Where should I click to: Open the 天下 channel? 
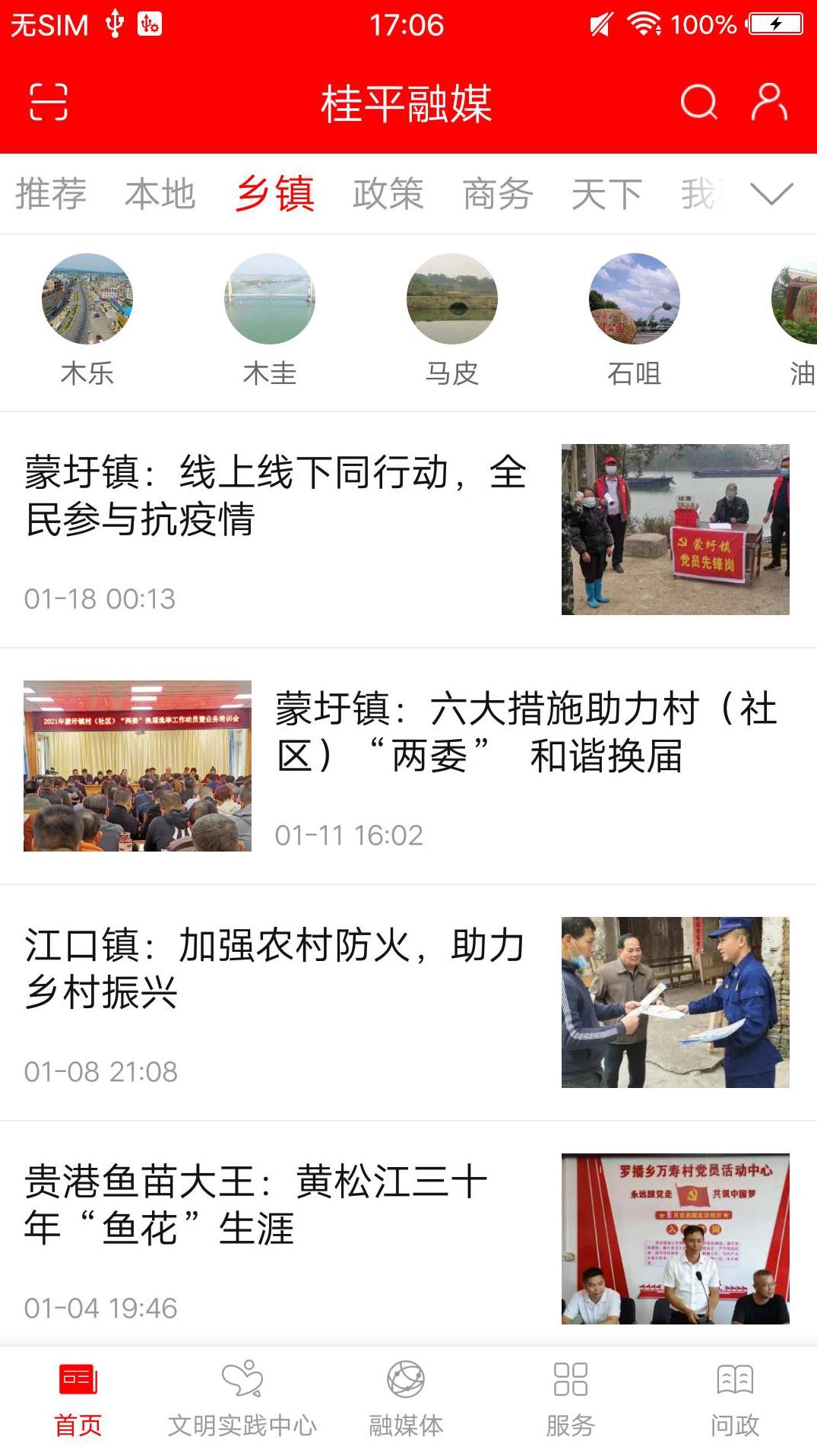click(x=608, y=194)
